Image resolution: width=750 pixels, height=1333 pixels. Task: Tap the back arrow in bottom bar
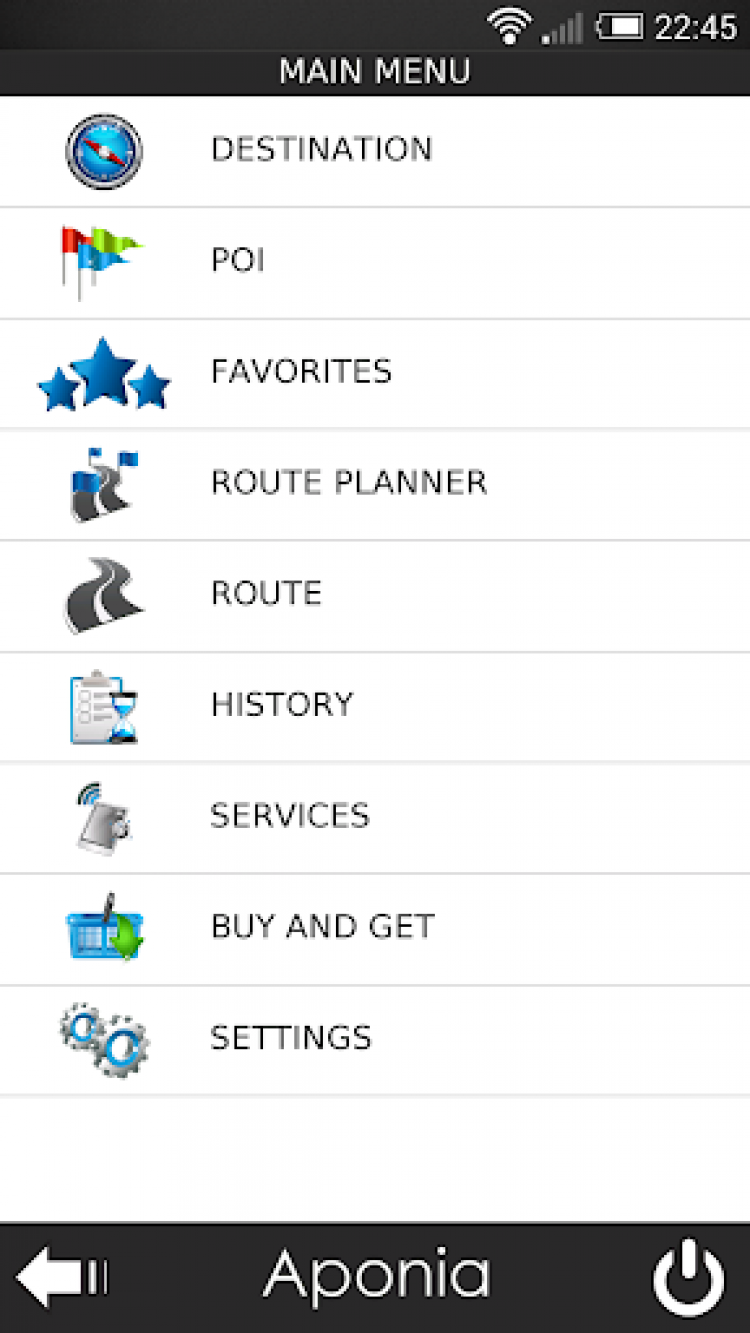[x=62, y=1277]
